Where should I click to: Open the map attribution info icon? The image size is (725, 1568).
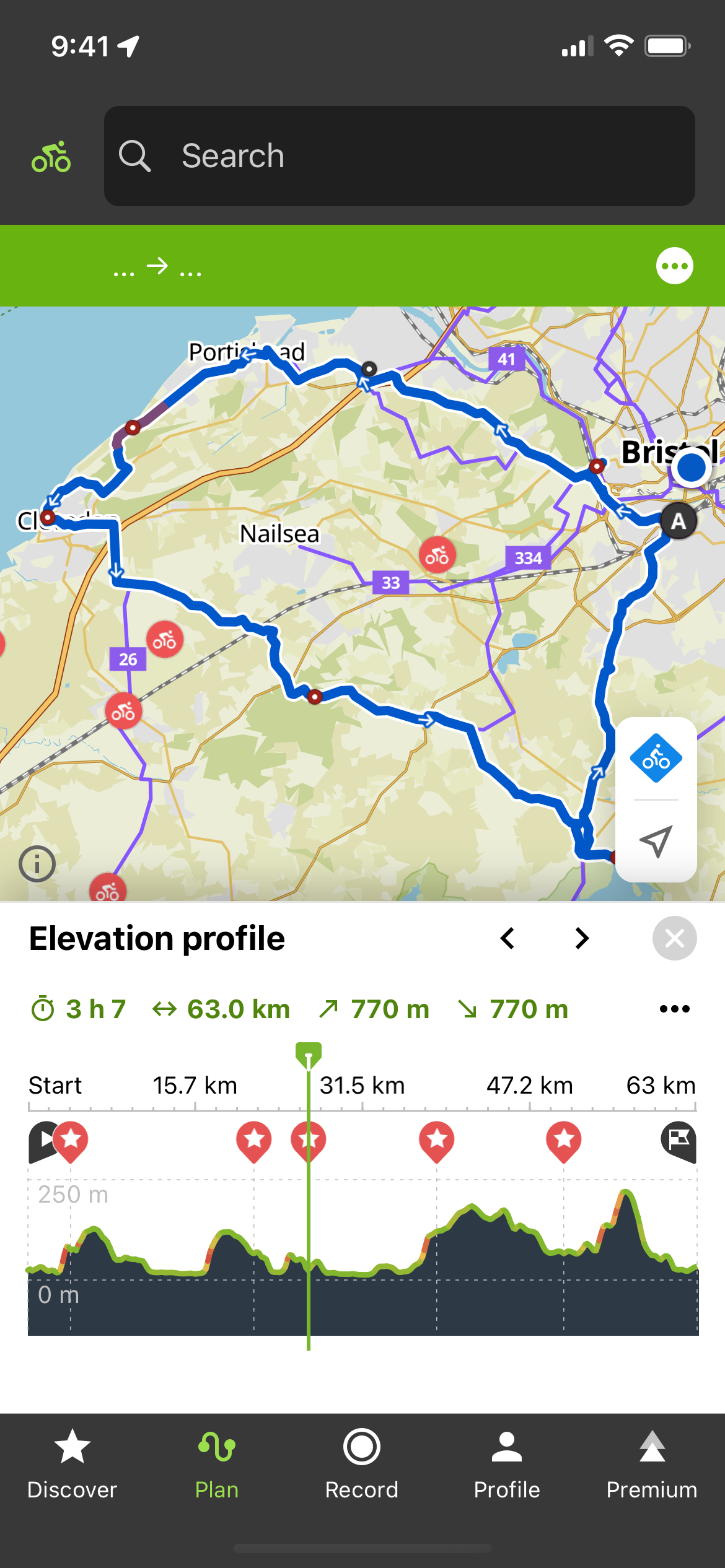point(38,864)
